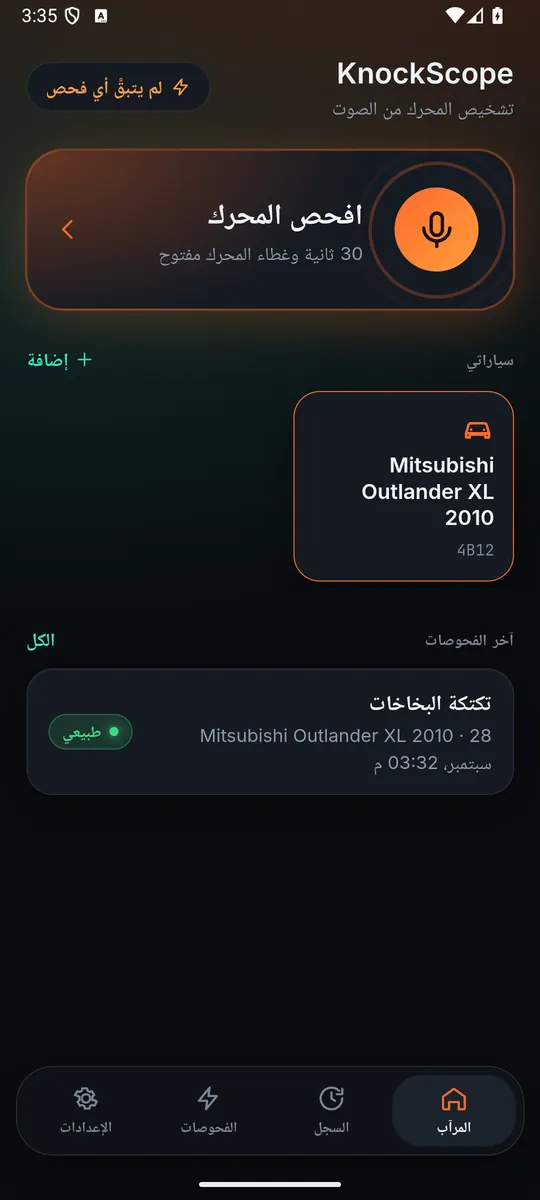Select the المرآب garage tab

[x=454, y=1110]
